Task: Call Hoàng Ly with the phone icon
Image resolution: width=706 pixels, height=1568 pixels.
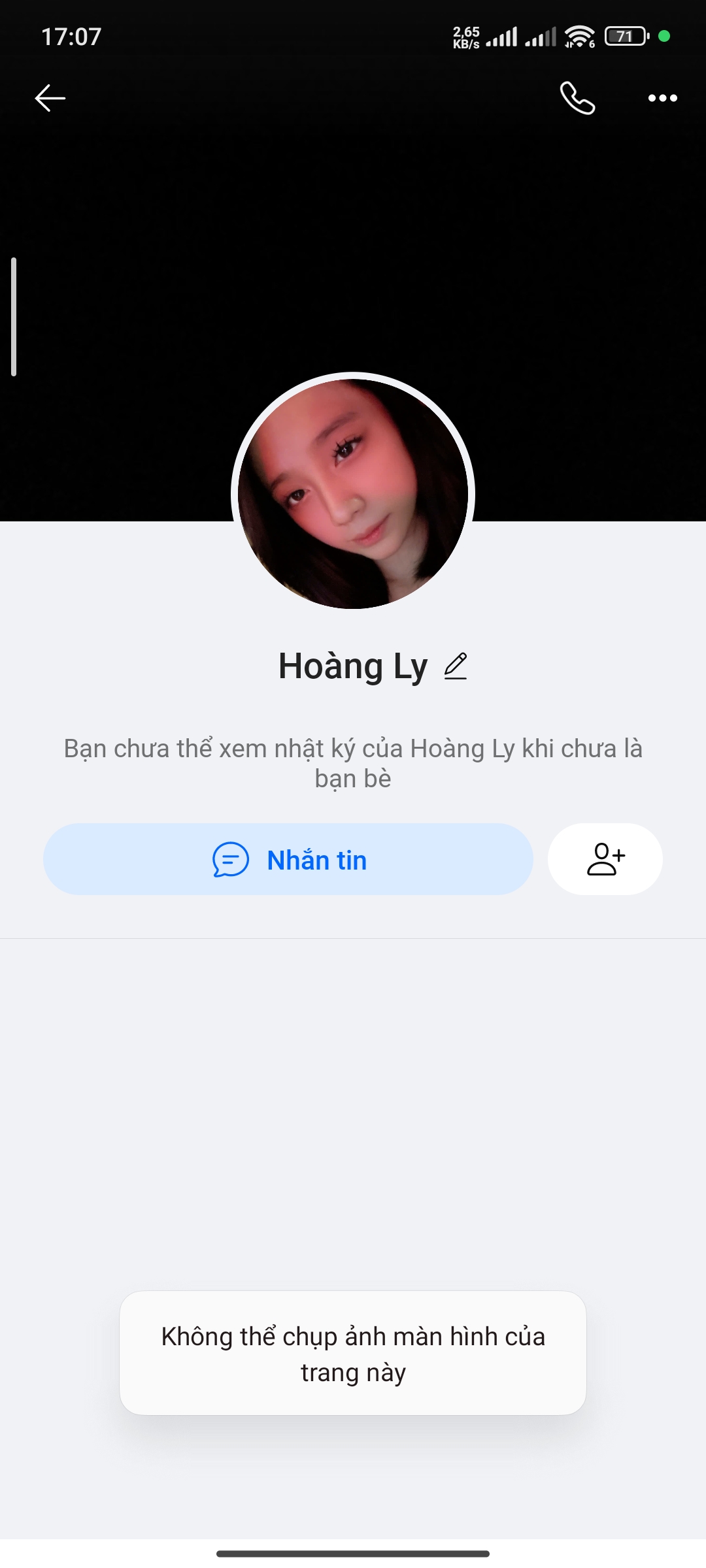Action: pos(577,99)
